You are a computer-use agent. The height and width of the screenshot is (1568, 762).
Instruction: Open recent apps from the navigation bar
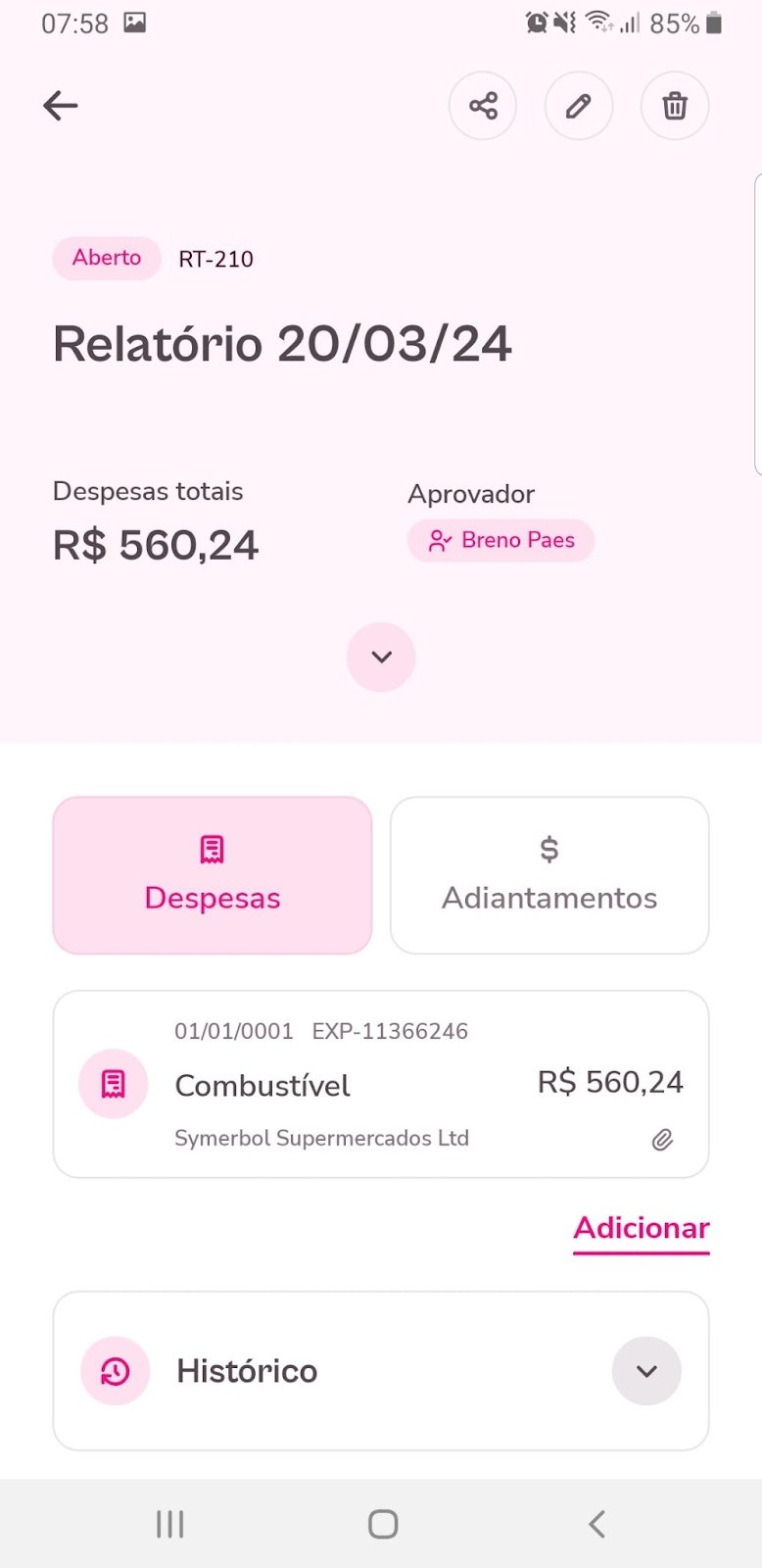[x=170, y=1524]
